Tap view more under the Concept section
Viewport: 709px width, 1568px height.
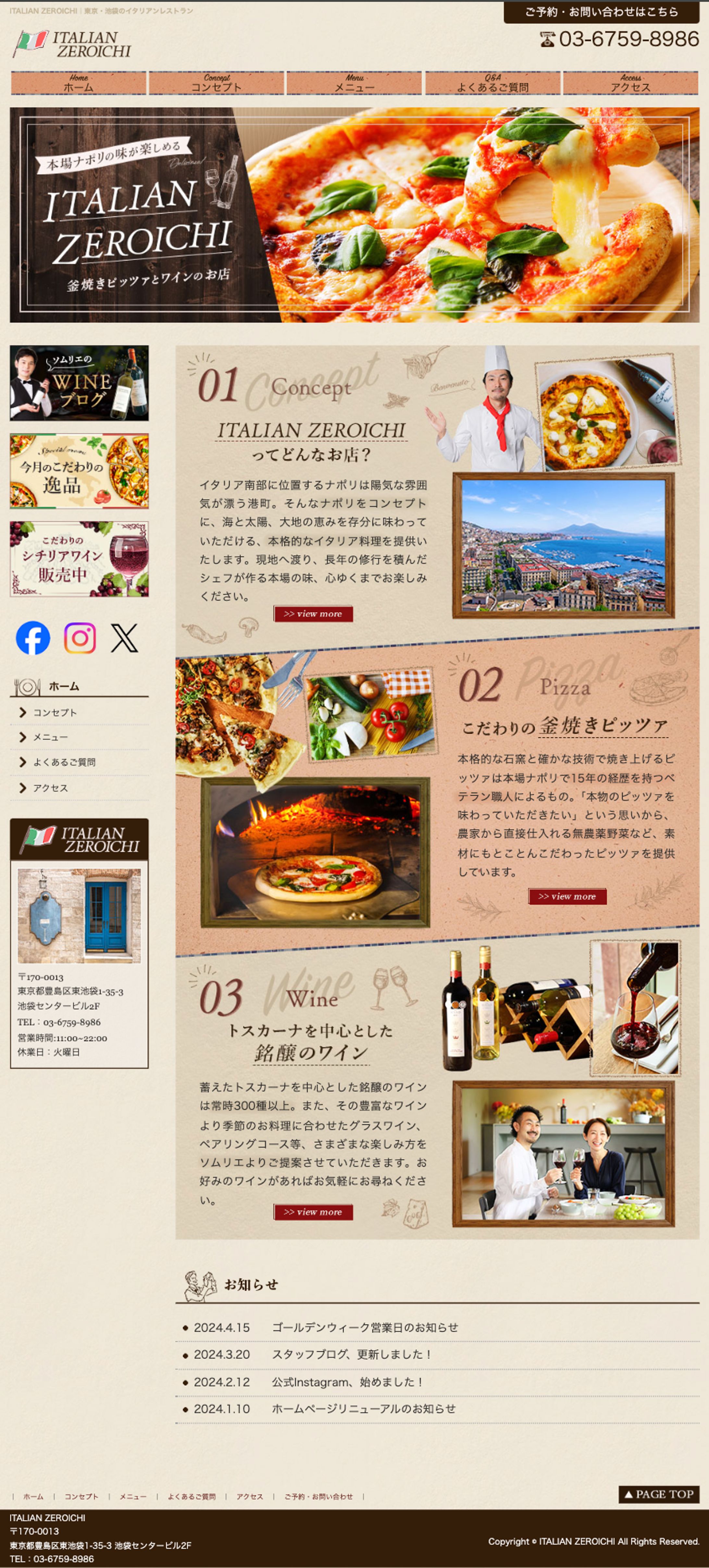[313, 614]
